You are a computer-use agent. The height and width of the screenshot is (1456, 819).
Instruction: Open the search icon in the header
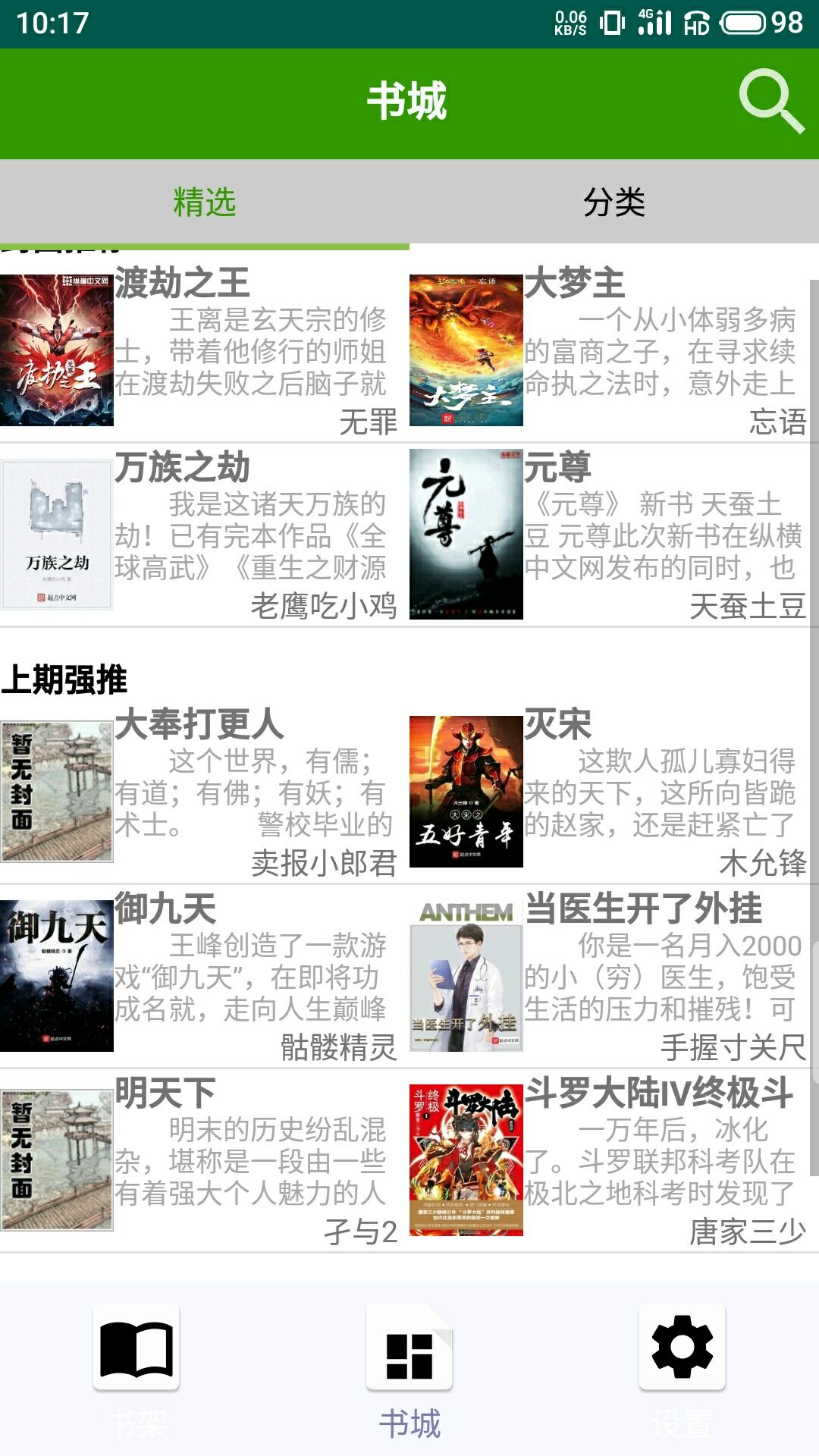coord(770,102)
